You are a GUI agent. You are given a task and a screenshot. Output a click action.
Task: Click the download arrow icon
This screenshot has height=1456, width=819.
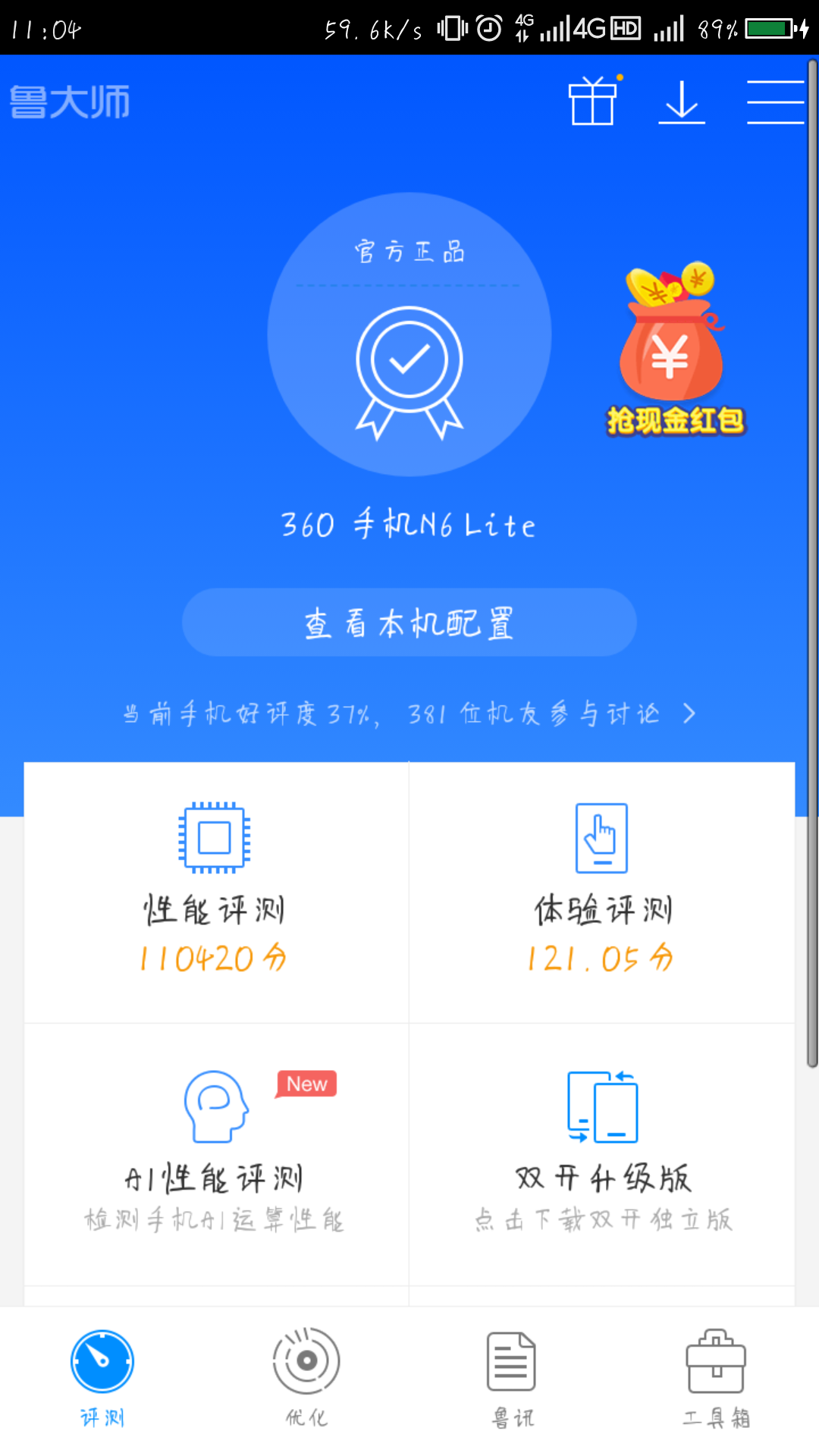681,103
